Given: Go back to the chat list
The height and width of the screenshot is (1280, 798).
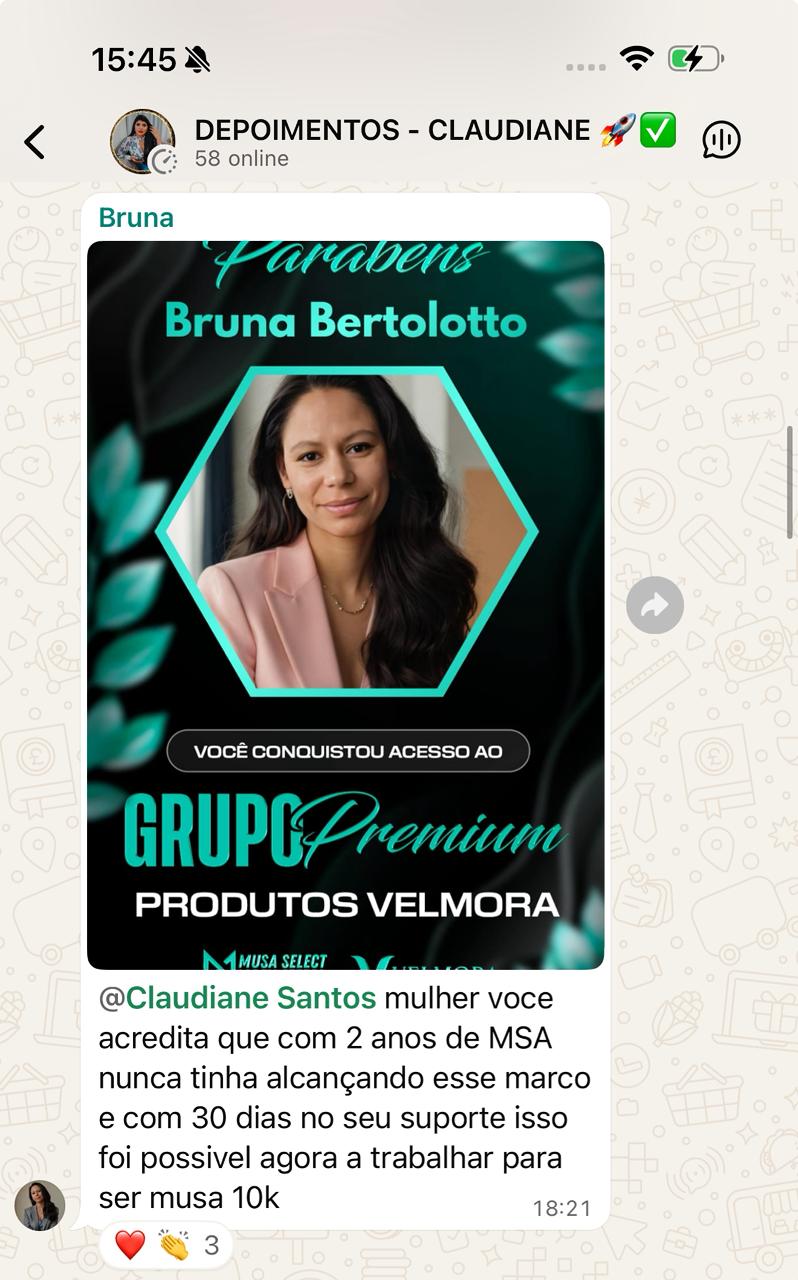Looking at the screenshot, I should 35,142.
